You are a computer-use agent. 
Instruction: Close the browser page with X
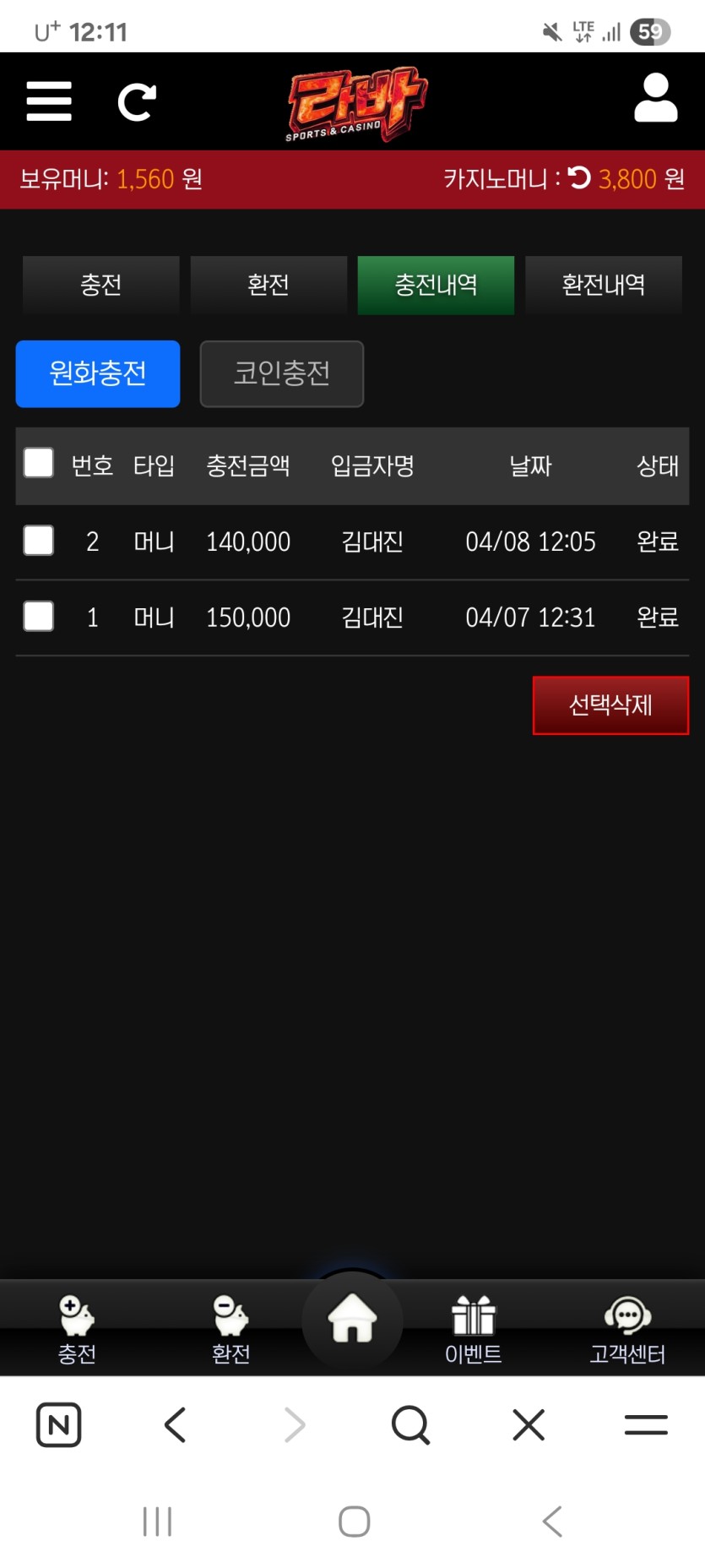click(x=529, y=1425)
